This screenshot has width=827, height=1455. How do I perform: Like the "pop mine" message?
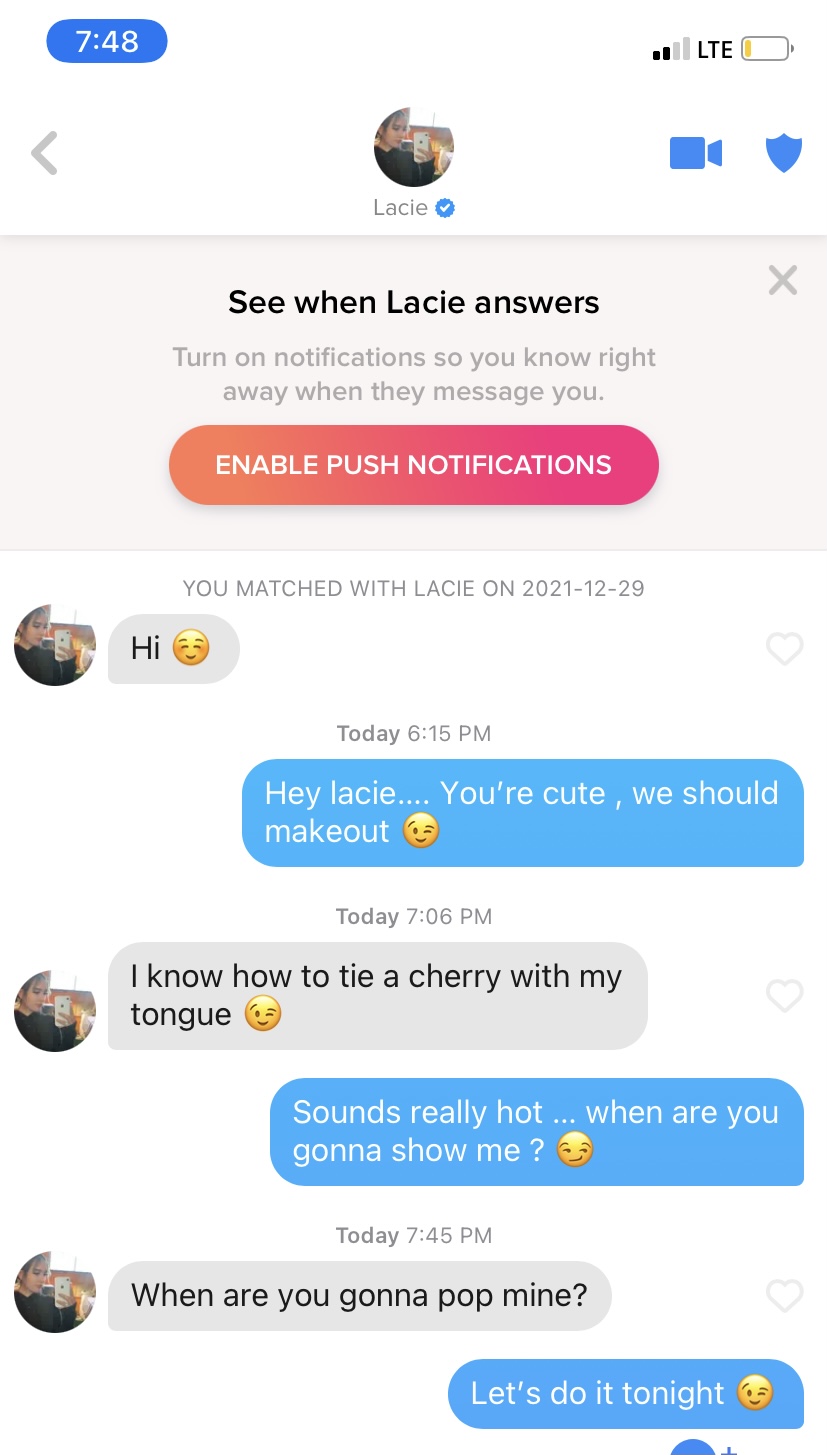click(783, 1296)
